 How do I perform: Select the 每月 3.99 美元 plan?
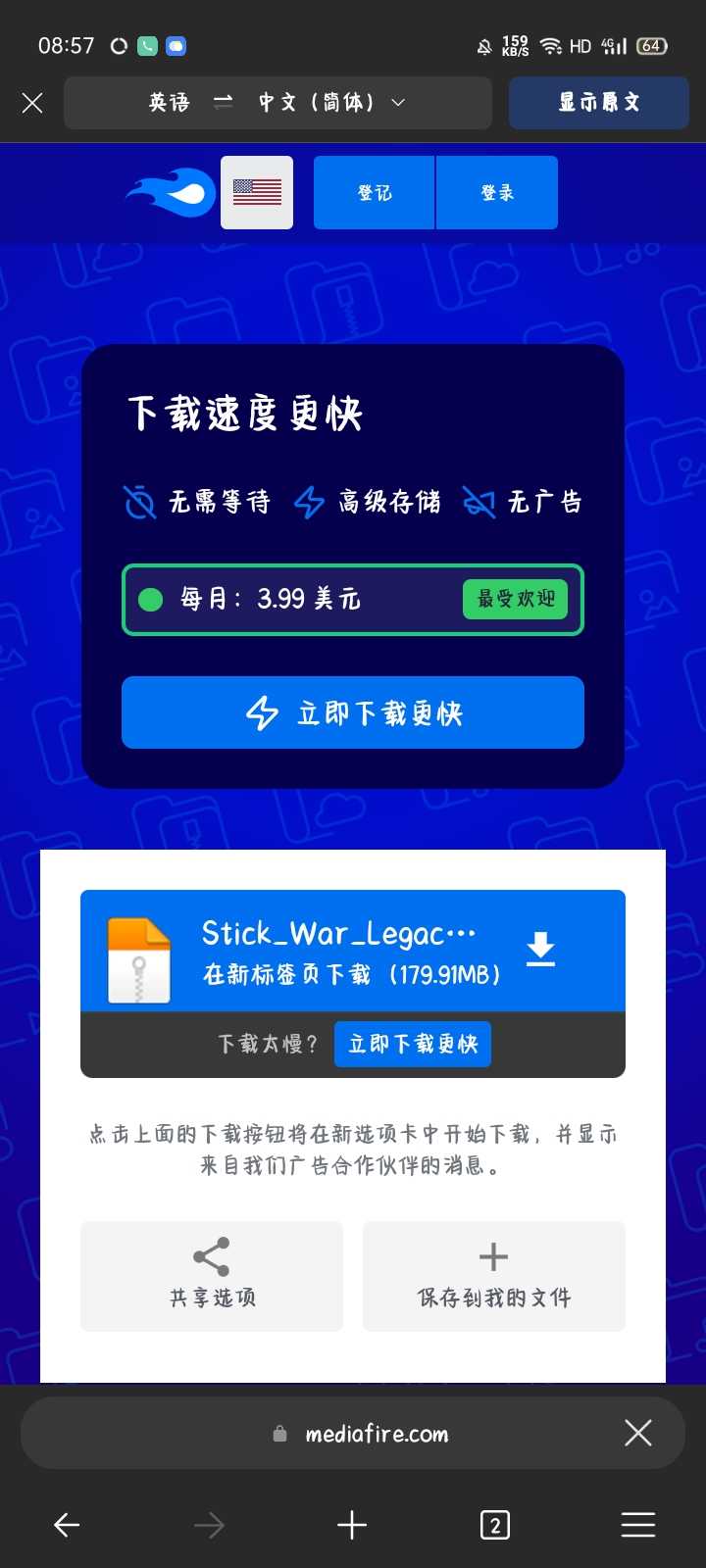(353, 599)
